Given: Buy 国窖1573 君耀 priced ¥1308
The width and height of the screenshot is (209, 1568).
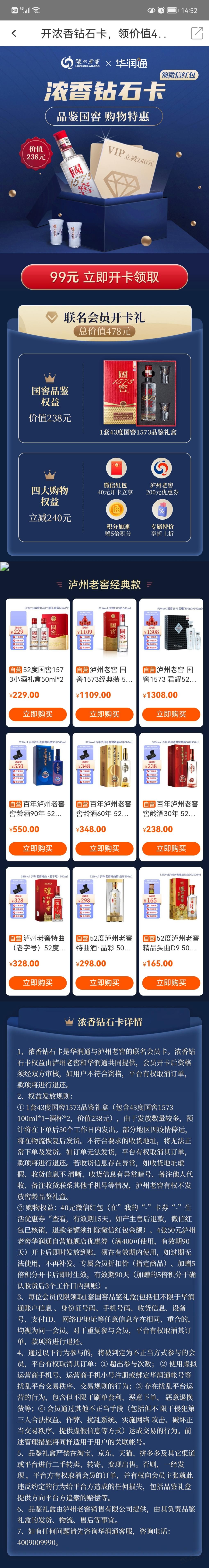Looking at the screenshot, I should (171, 714).
